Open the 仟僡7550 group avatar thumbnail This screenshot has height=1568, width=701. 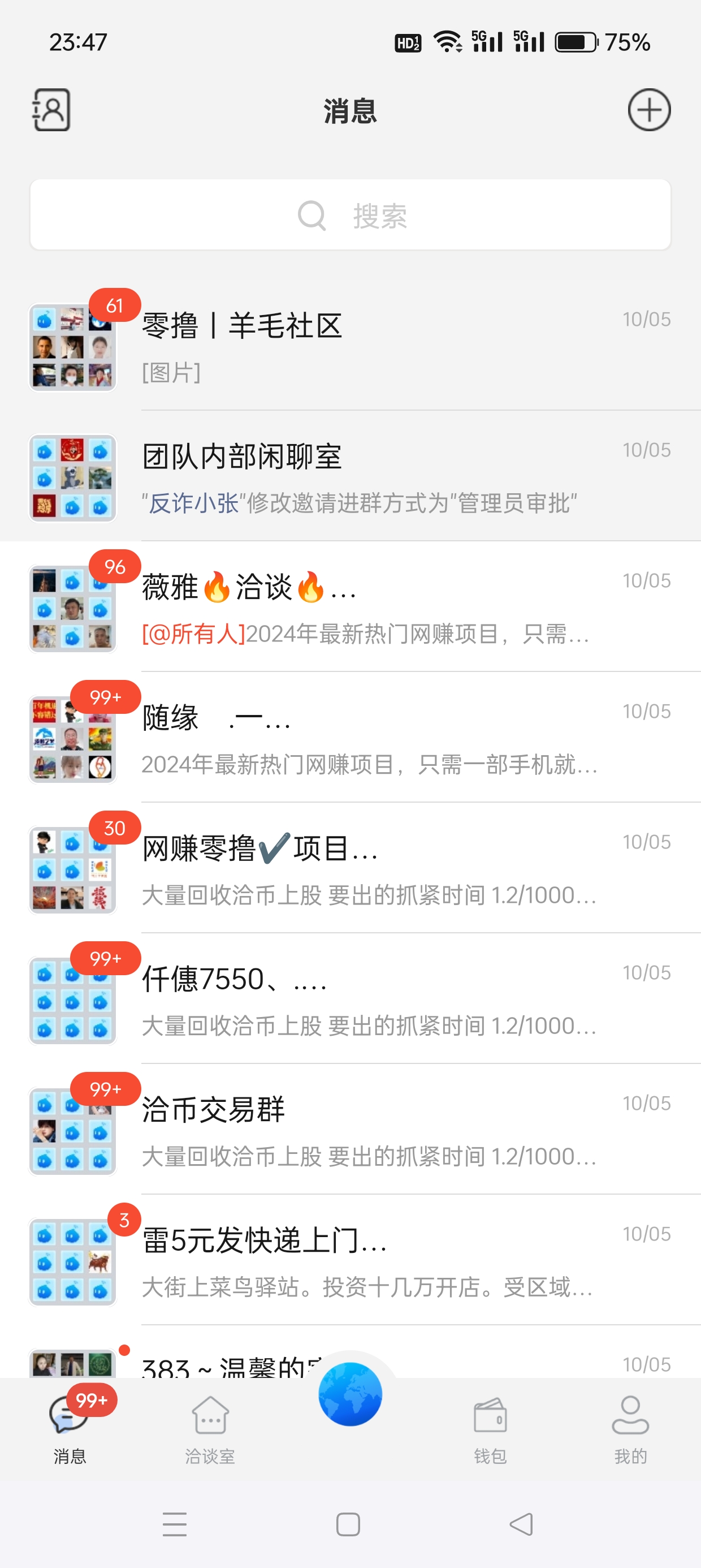click(x=72, y=998)
